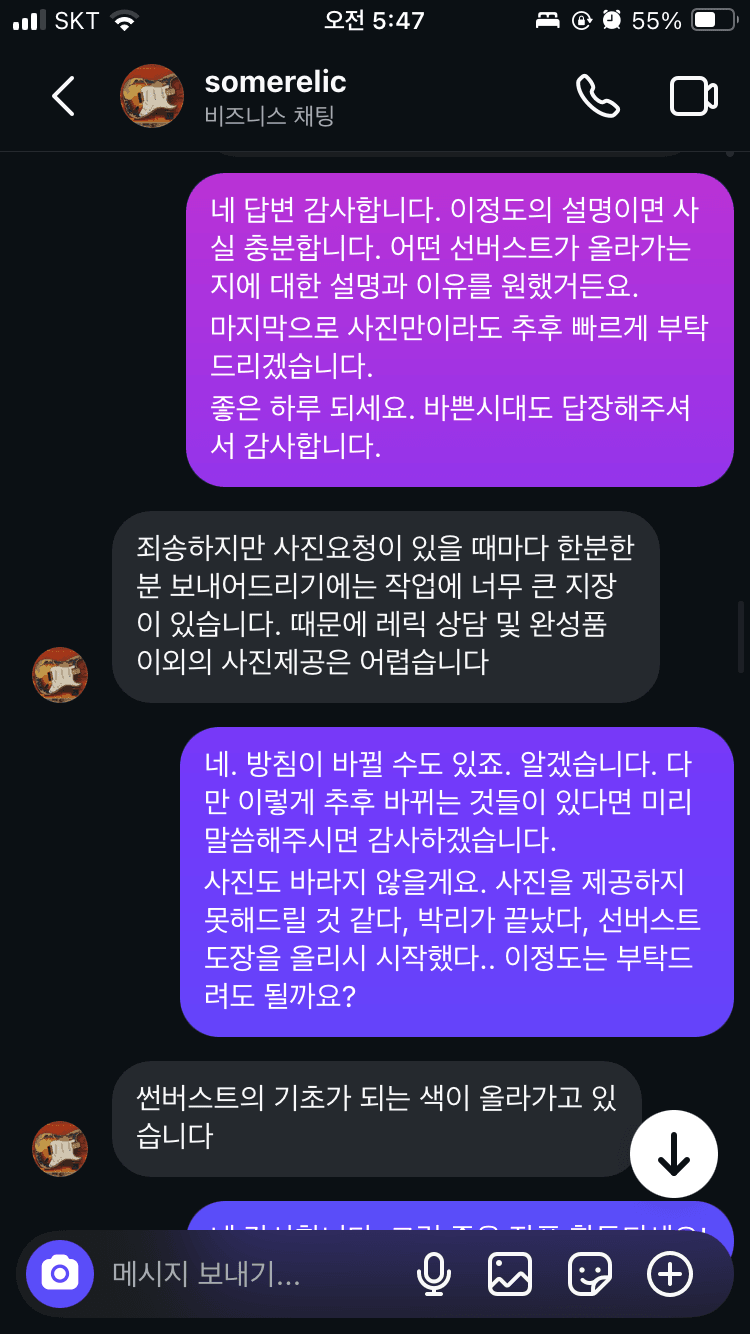
Task: Attach a photo from gallery
Action: [x=510, y=1274]
